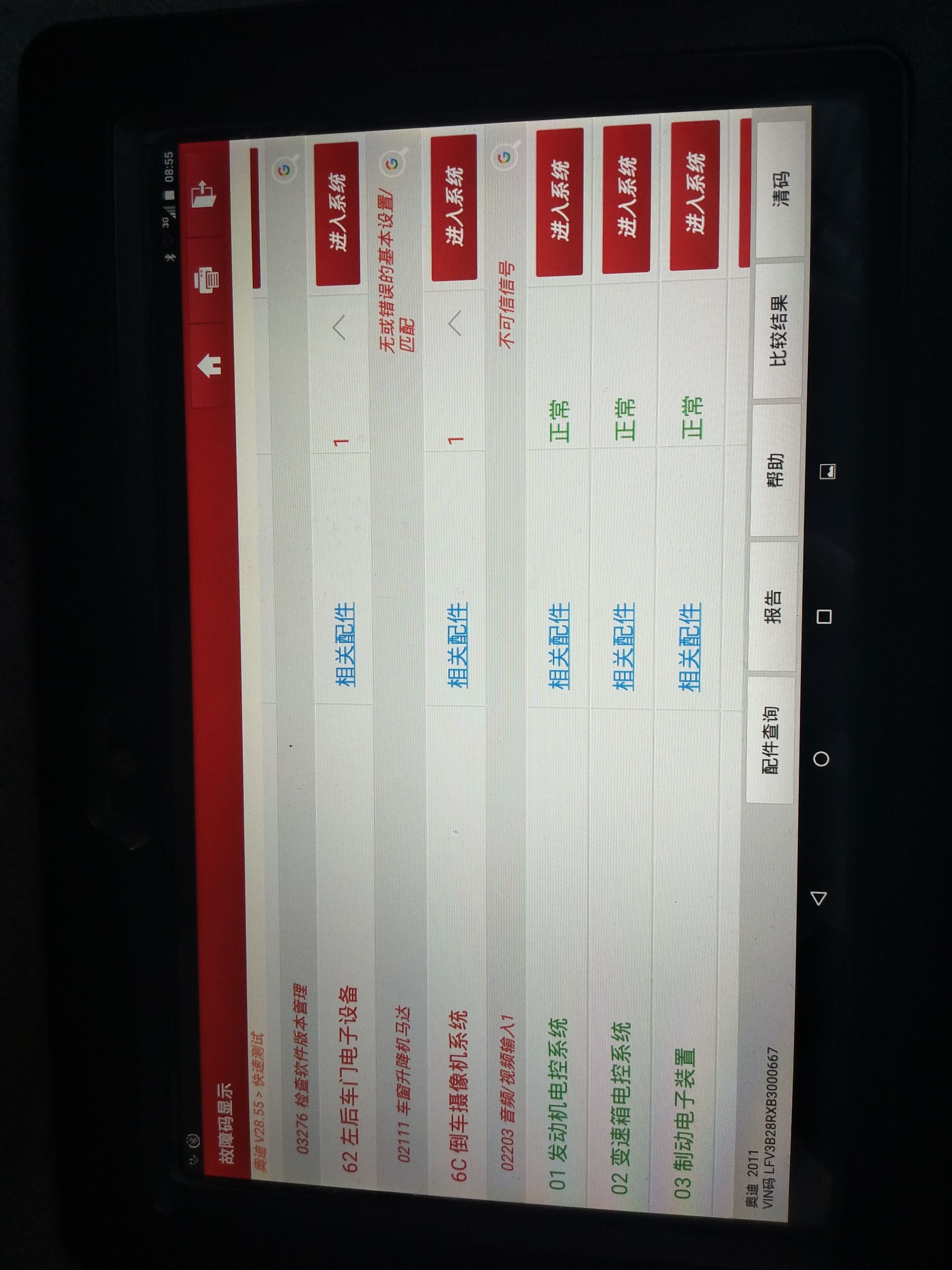Search fault code 02111 with Google icon
The height and width of the screenshot is (1270, 952).
click(x=392, y=164)
